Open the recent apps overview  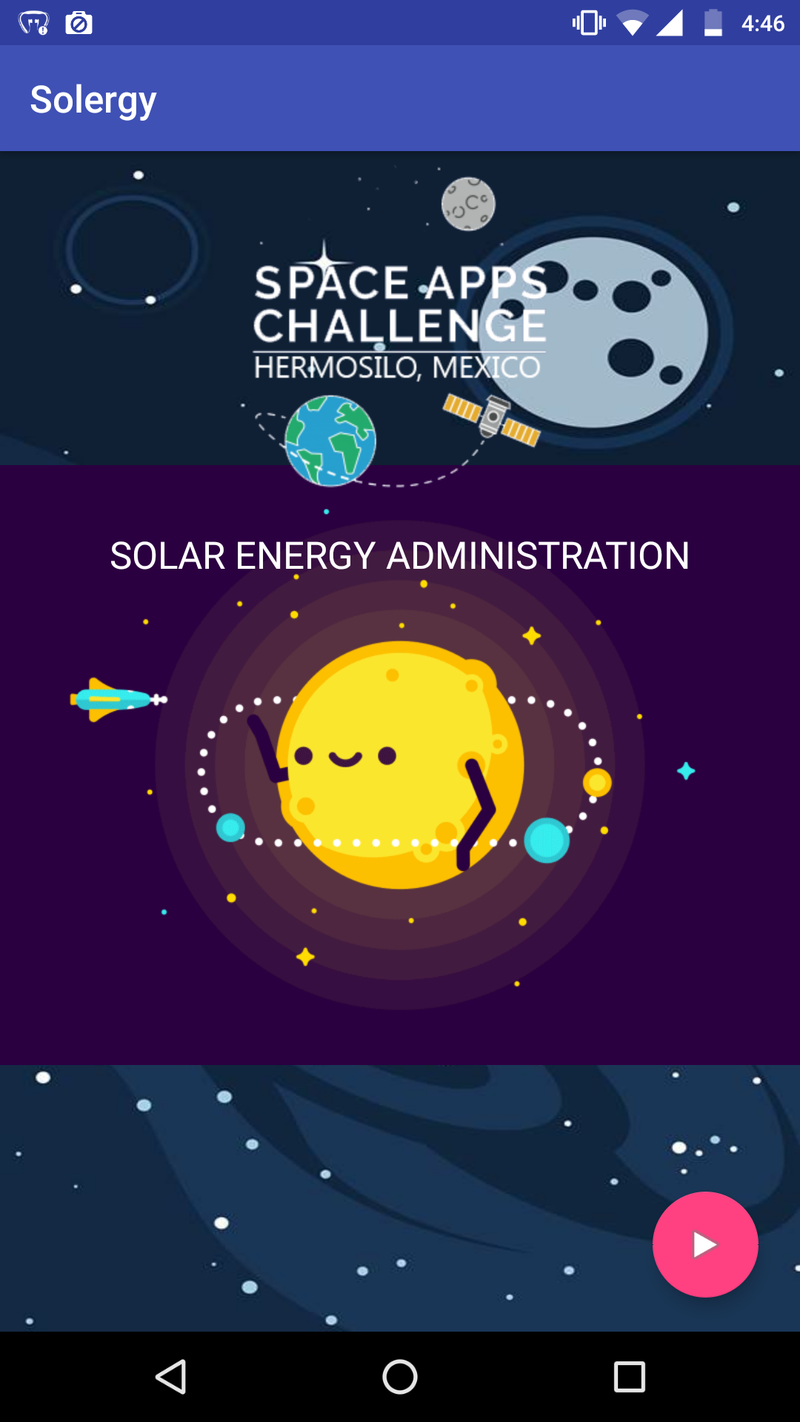(629, 1377)
